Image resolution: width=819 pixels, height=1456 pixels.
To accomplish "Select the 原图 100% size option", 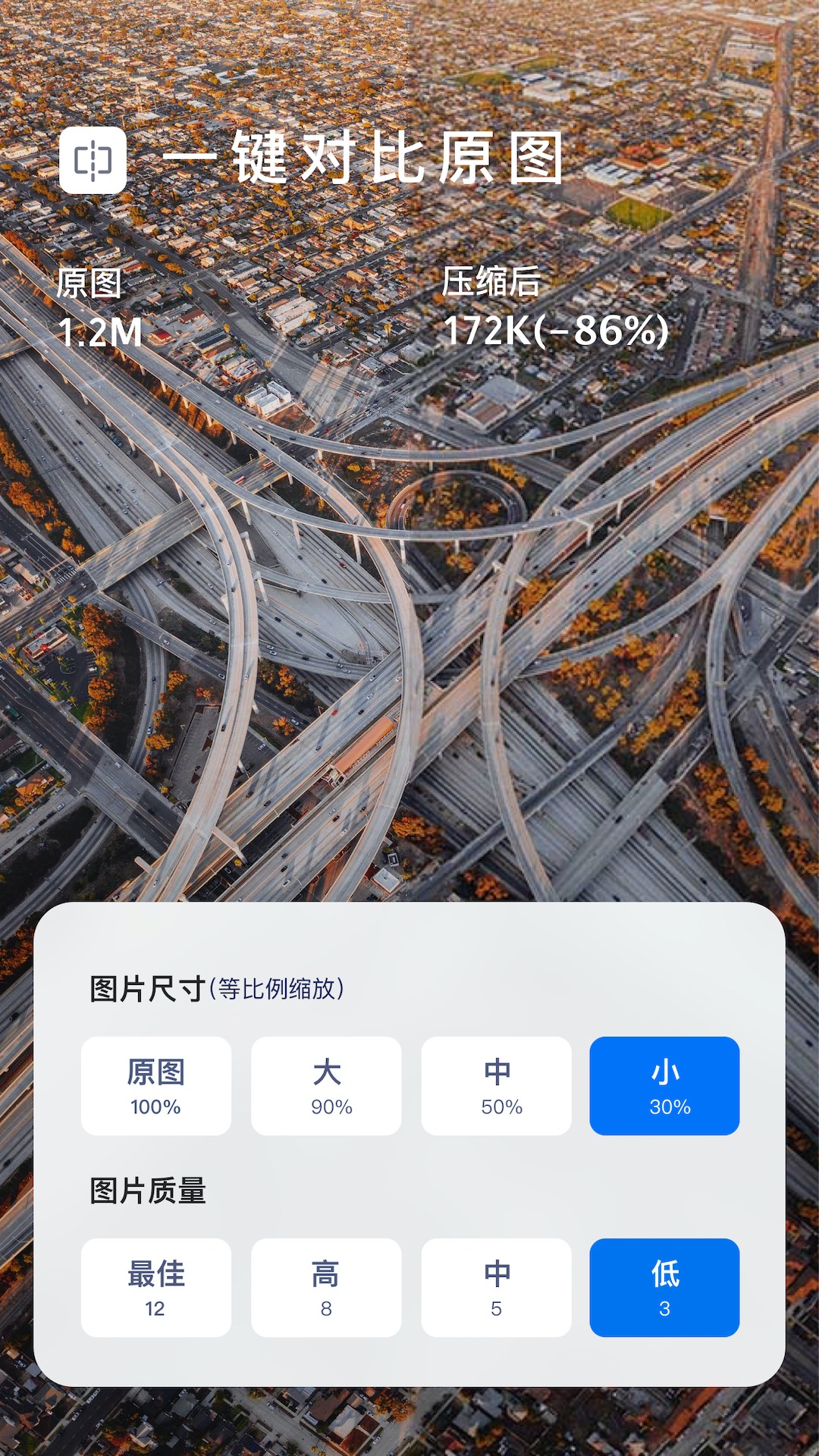I will (155, 1086).
